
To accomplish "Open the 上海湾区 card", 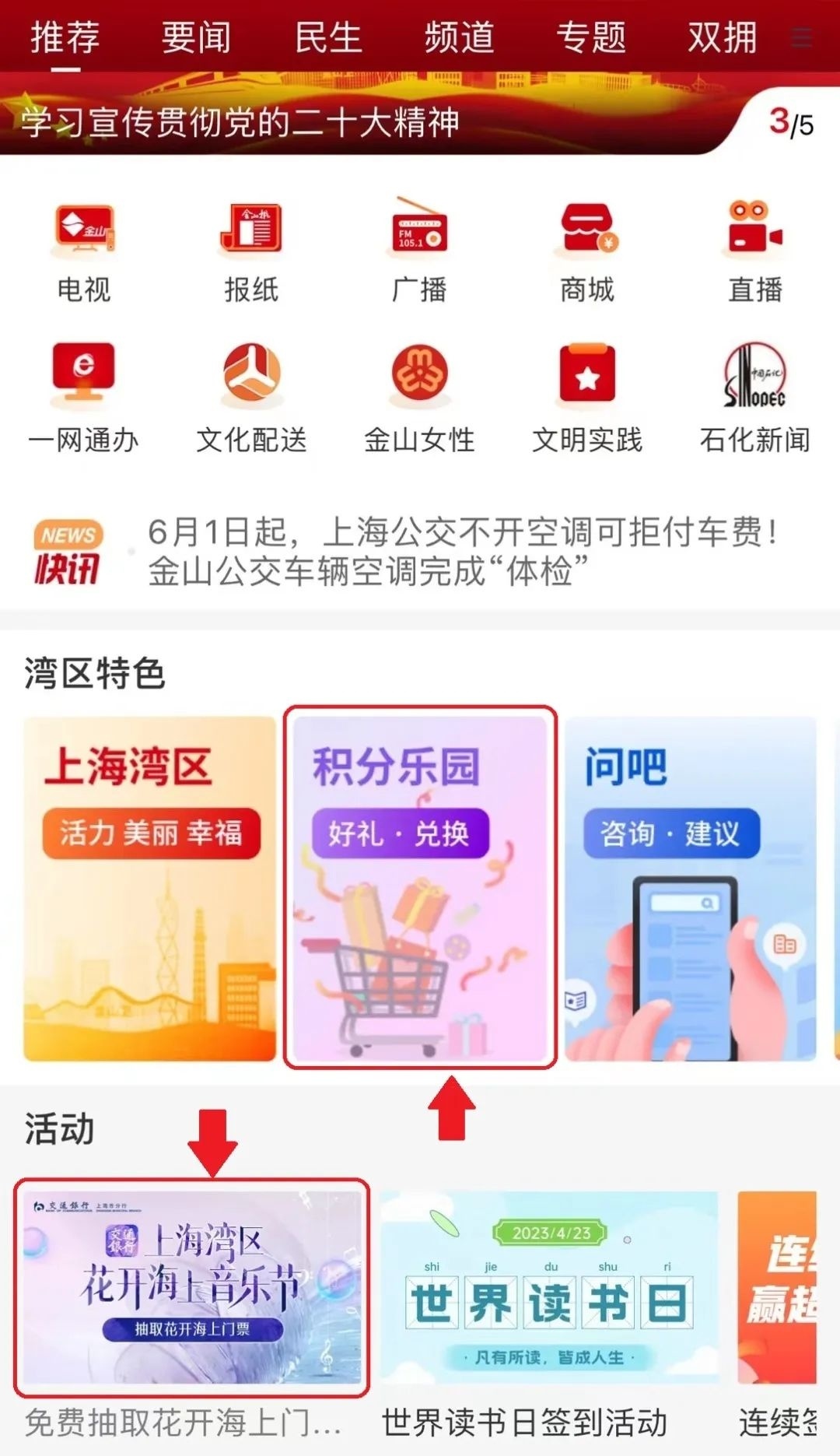I will tap(150, 889).
